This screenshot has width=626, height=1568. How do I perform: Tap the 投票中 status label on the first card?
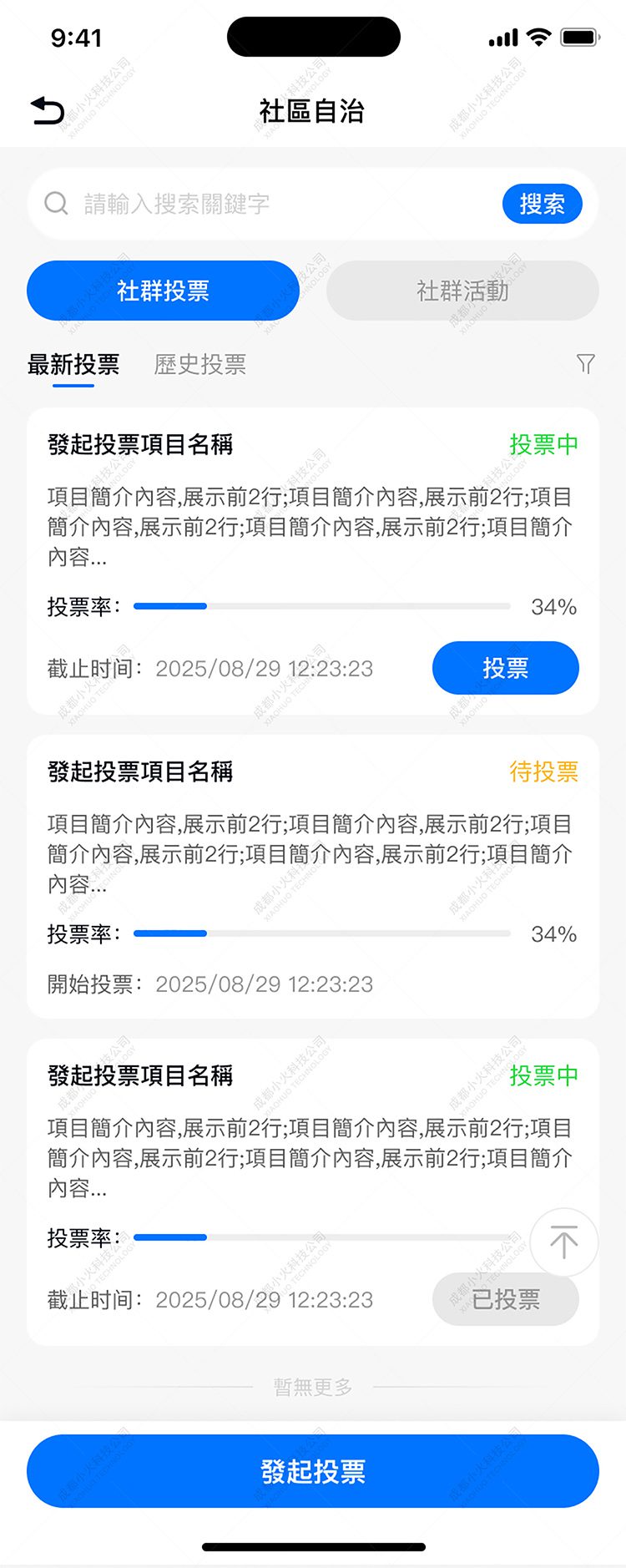point(543,445)
